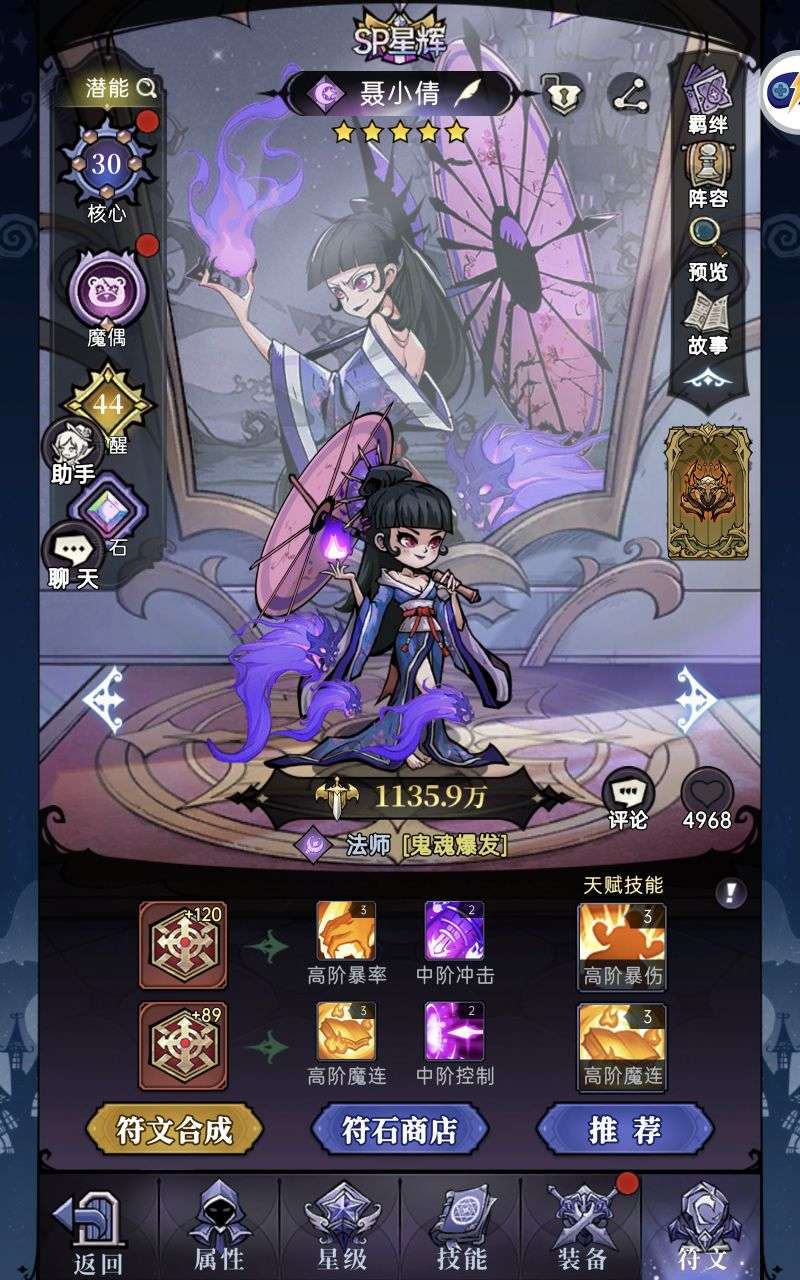This screenshot has width=800, height=1280.
Task: Read the hero's 故事 story
Action: coord(708,322)
